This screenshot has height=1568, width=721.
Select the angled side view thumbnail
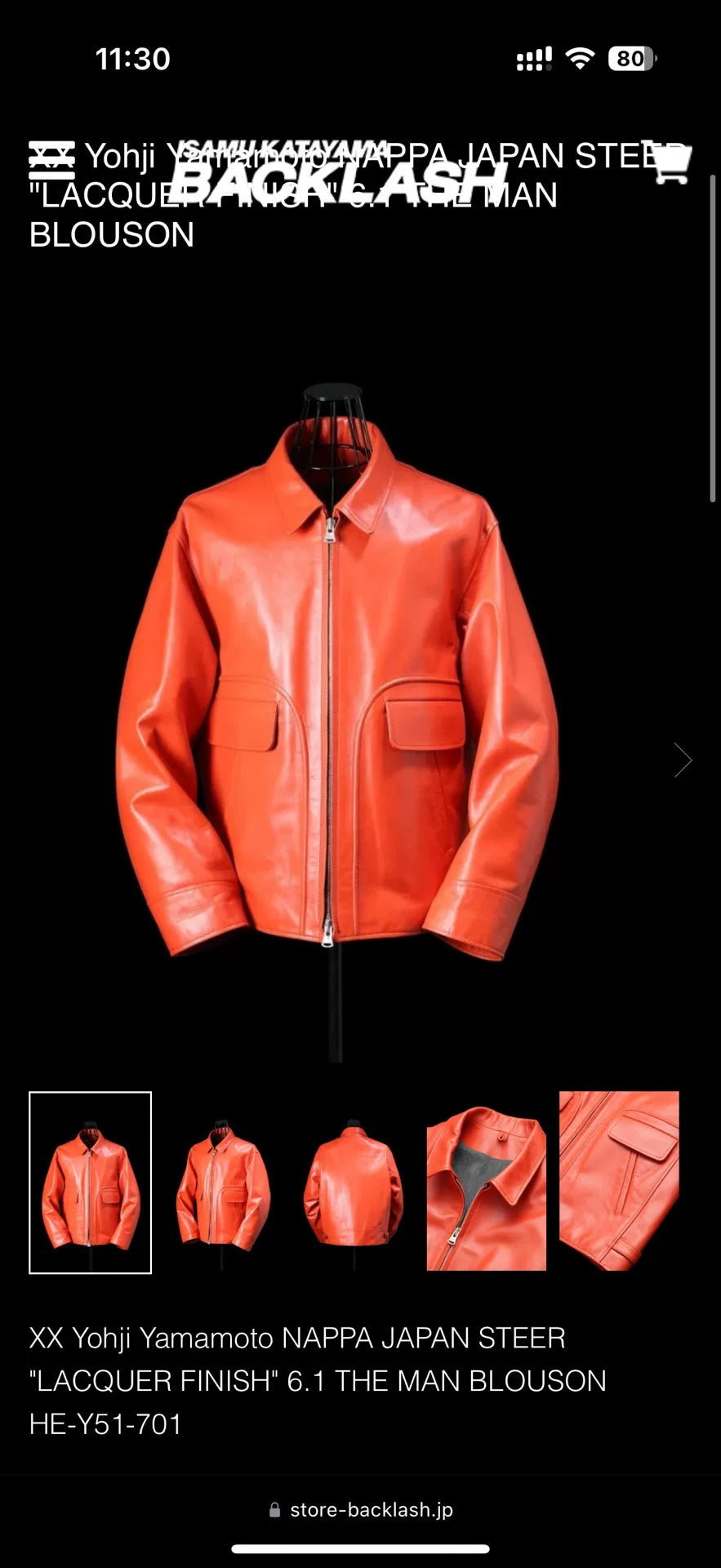click(x=222, y=1182)
